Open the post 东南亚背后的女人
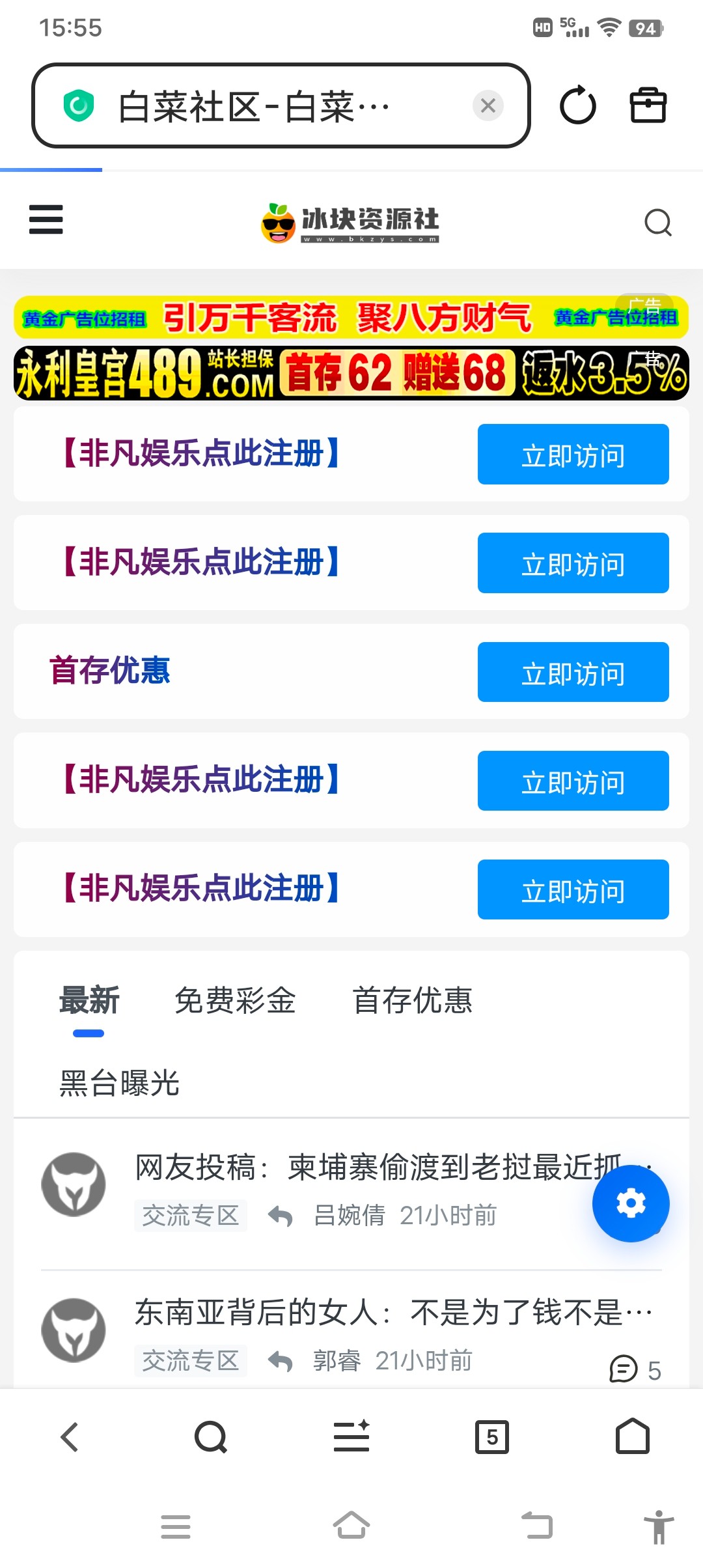The height and width of the screenshot is (1568, 703). (391, 1312)
